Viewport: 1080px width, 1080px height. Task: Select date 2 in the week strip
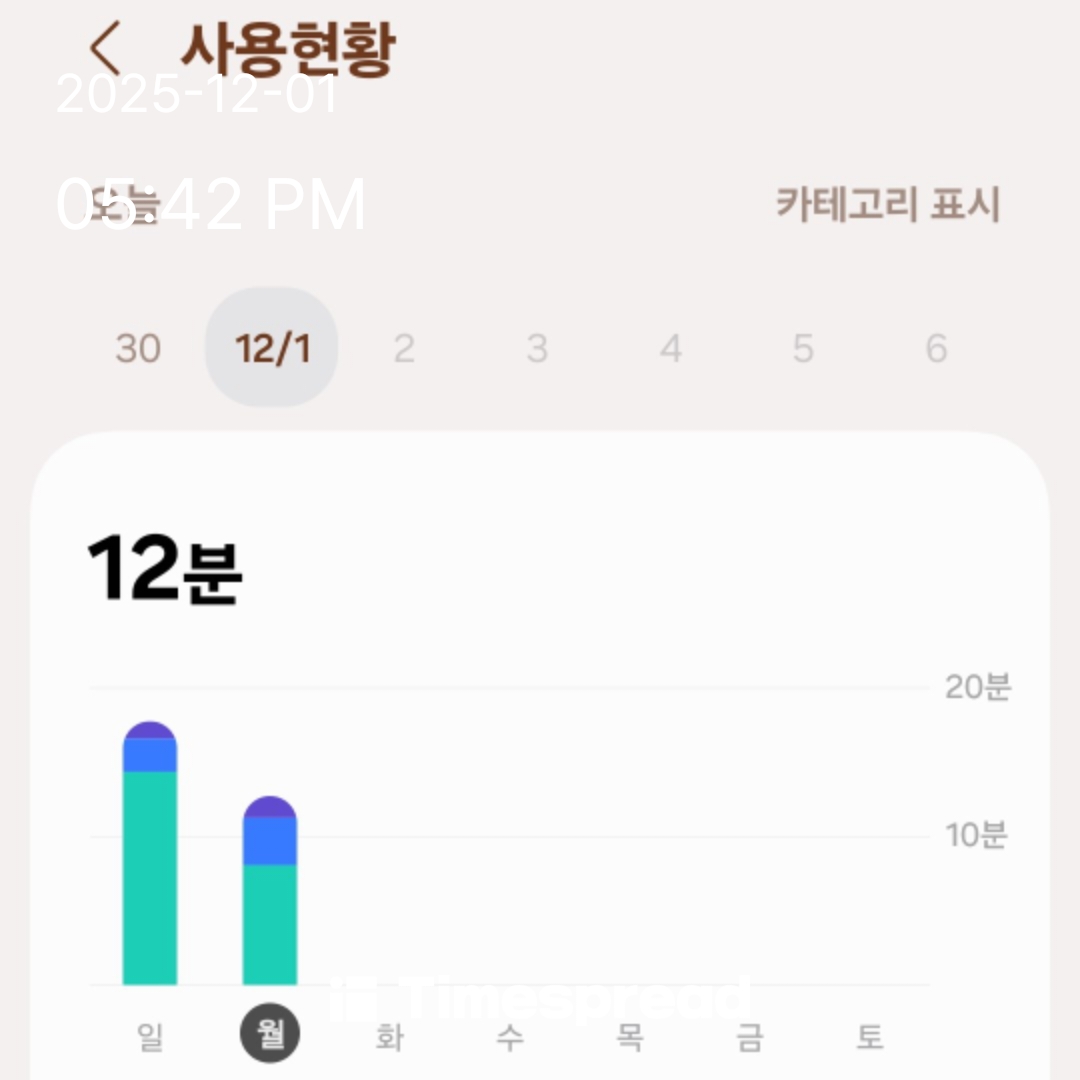404,349
